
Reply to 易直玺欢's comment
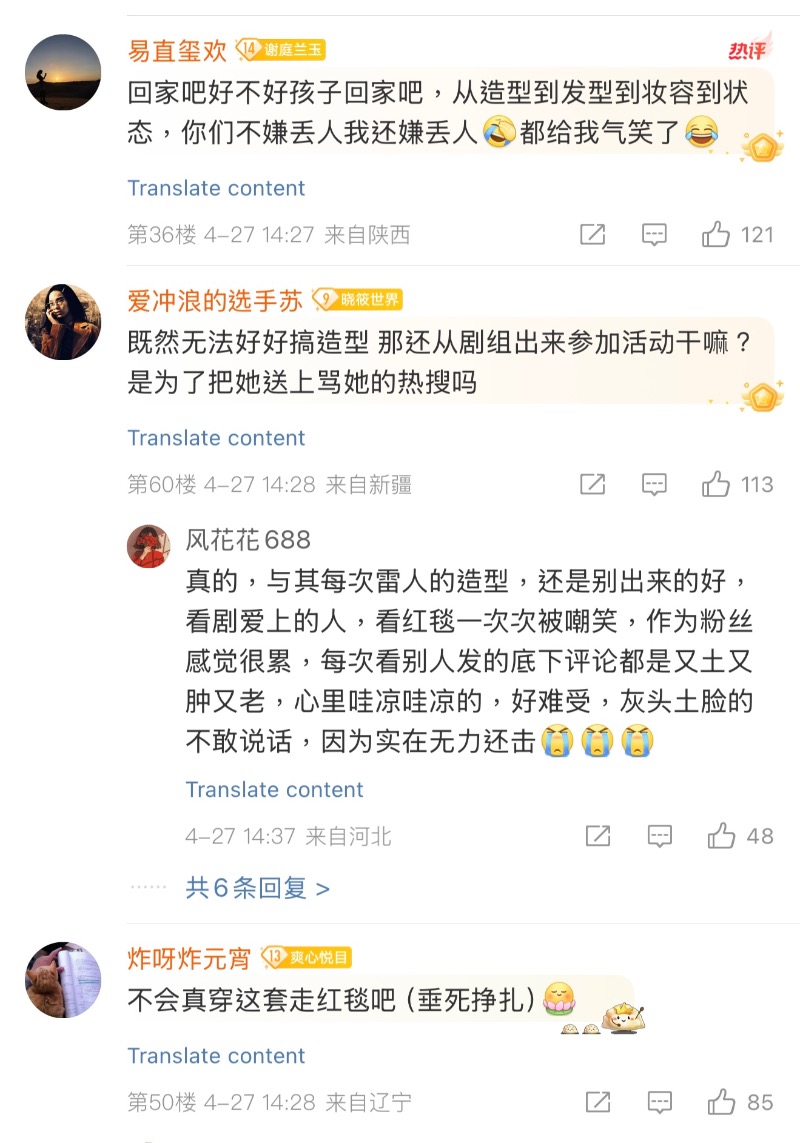click(654, 235)
